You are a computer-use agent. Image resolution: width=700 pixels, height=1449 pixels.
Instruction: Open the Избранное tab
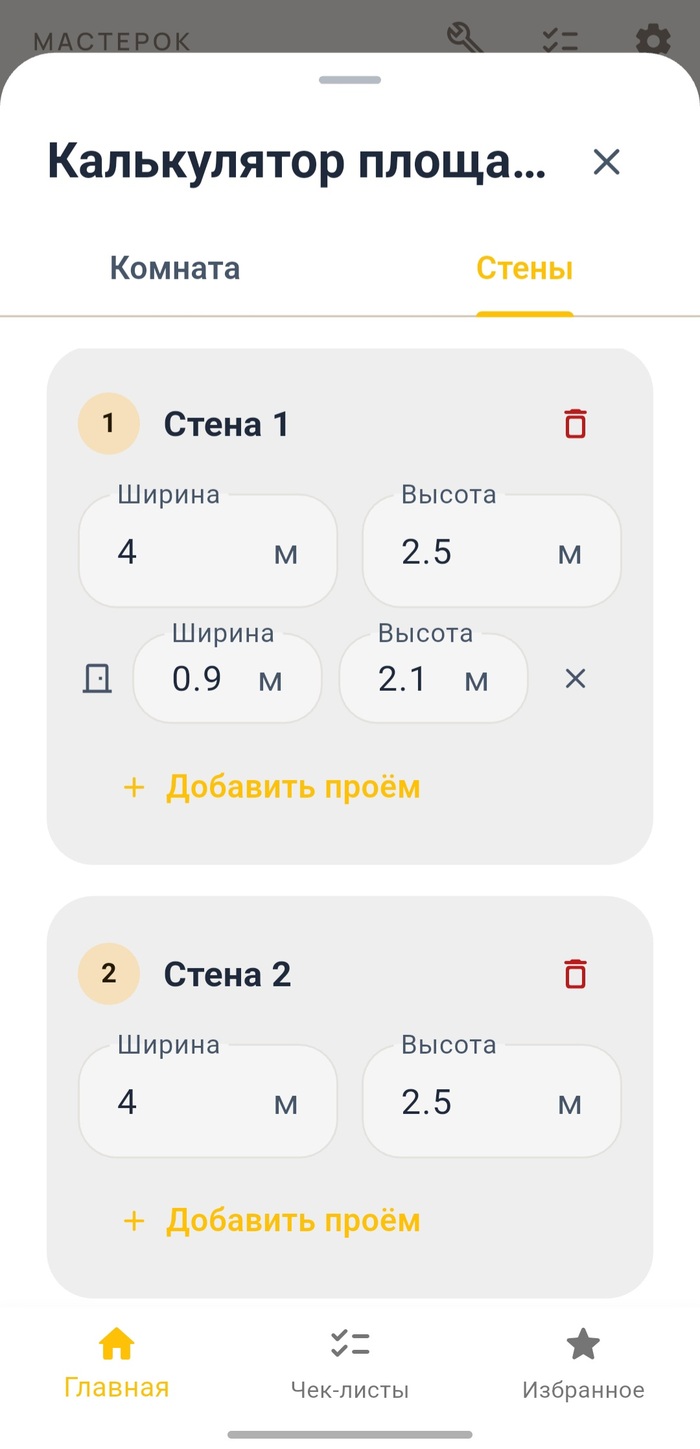pyautogui.click(x=583, y=1362)
